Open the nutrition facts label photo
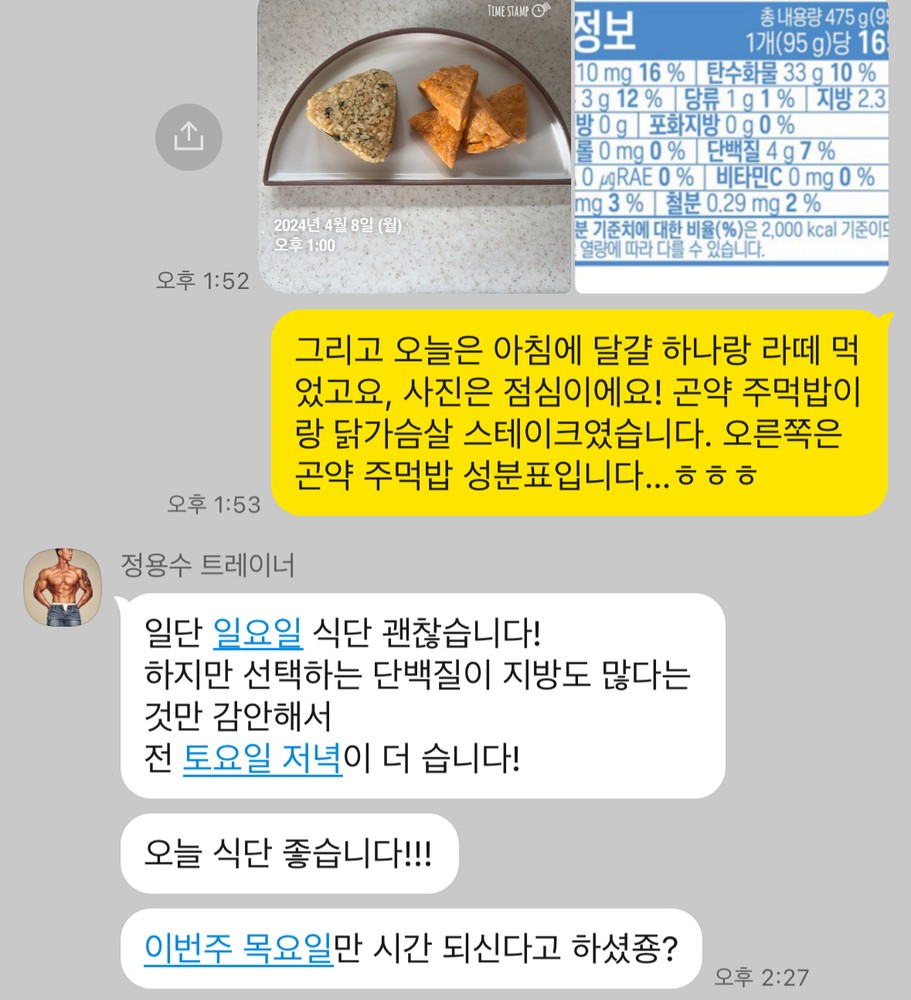Screen dimensions: 911x1000 [x=732, y=145]
